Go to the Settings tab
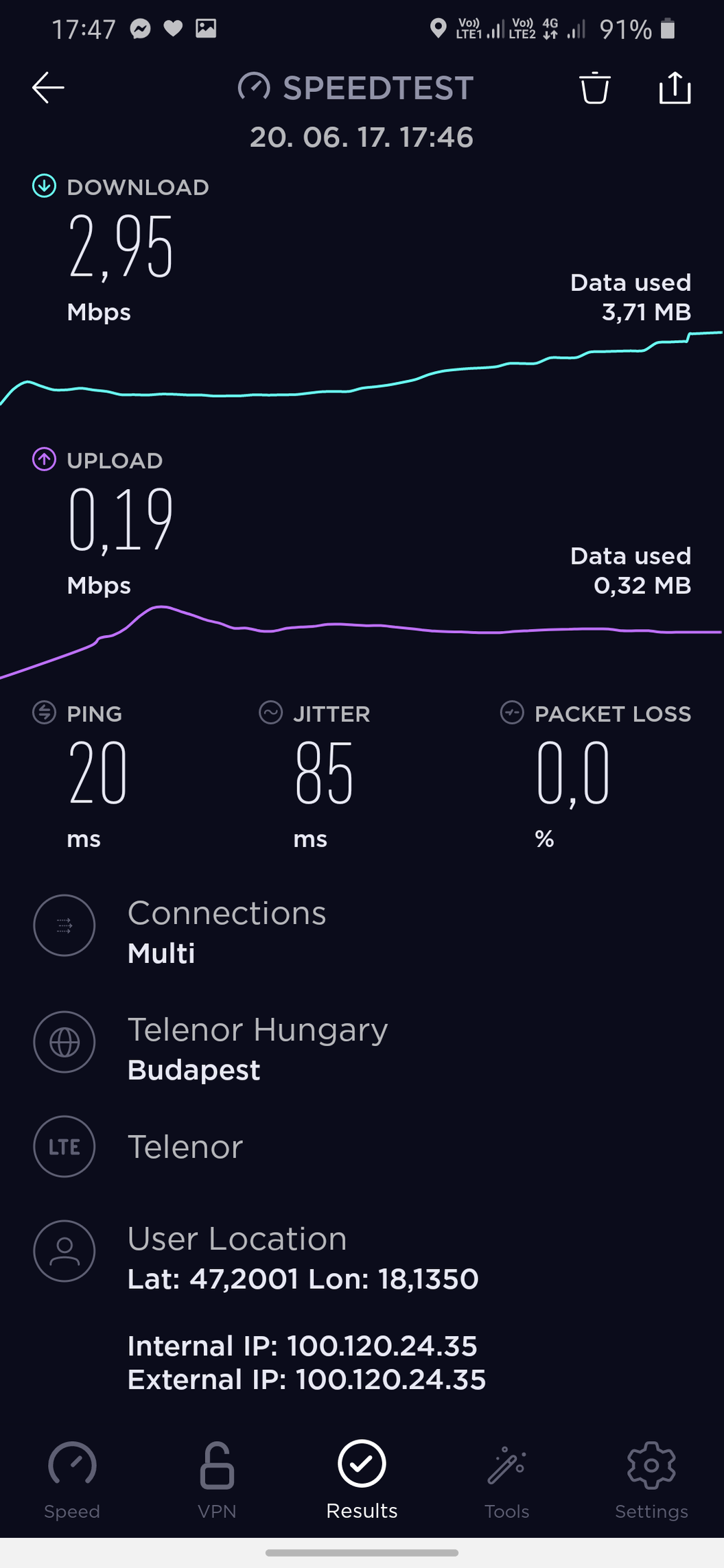The image size is (724, 1568). click(x=651, y=1481)
